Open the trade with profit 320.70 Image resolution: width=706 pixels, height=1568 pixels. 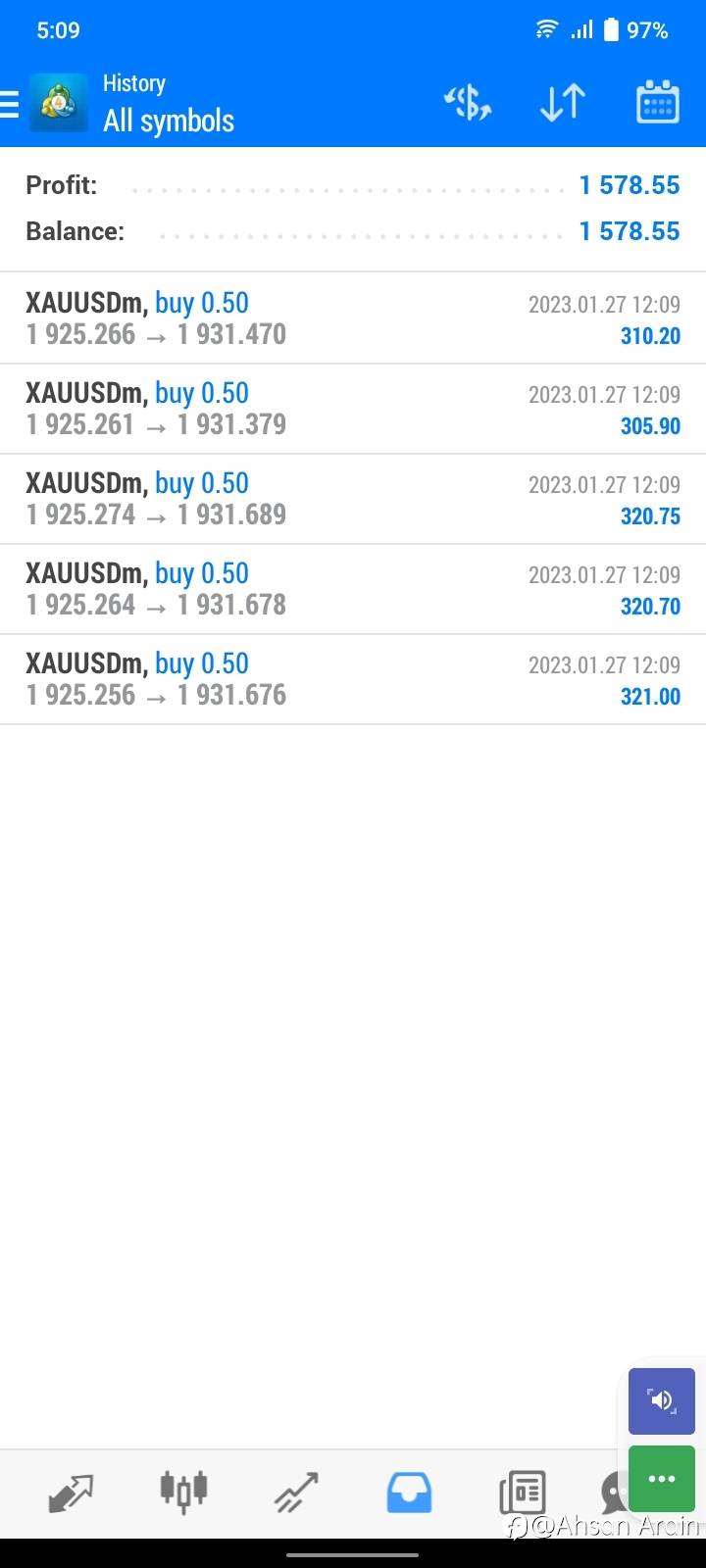click(x=353, y=589)
